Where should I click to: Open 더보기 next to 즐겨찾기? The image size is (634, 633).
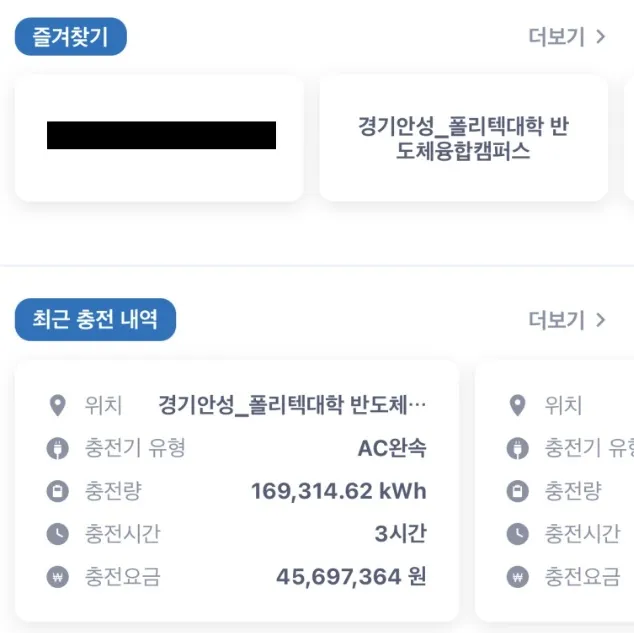point(567,37)
